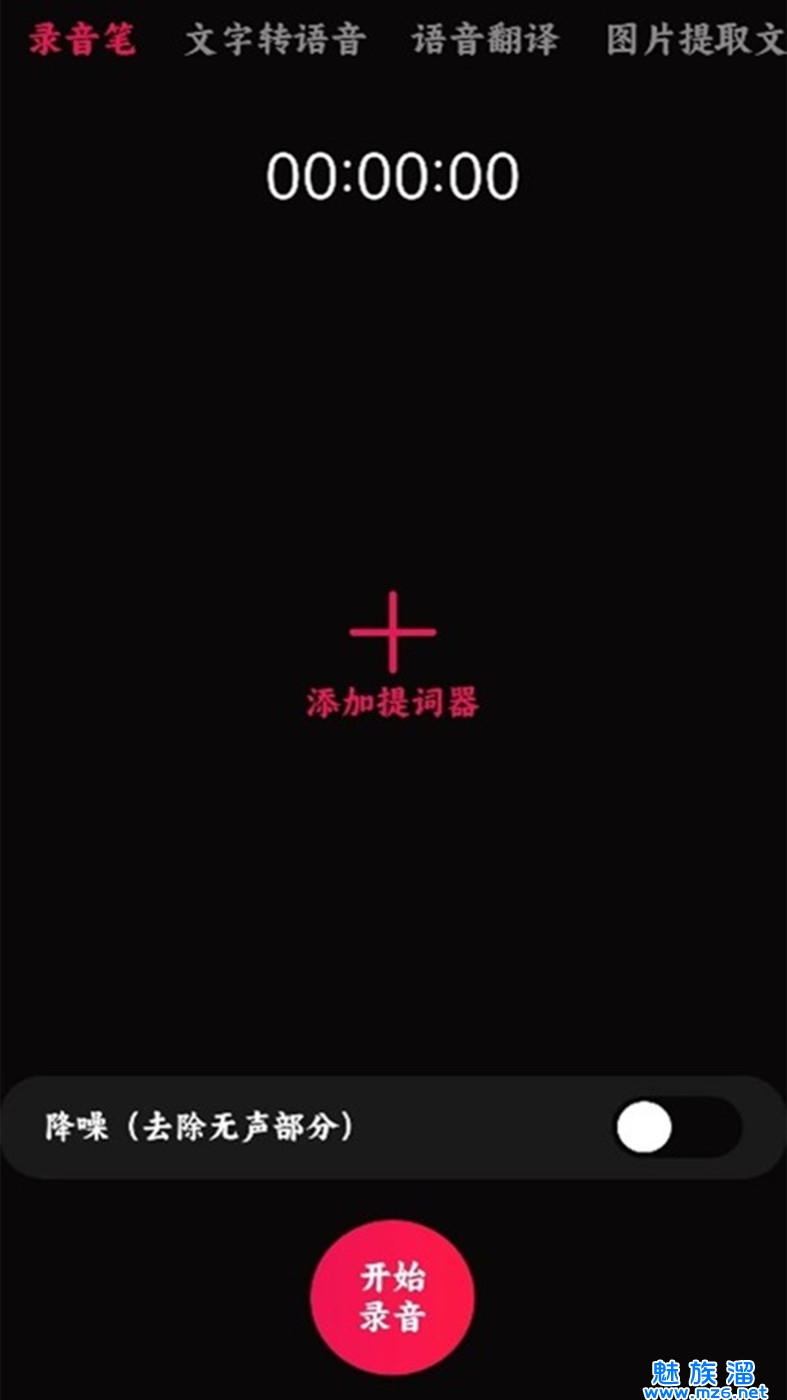The height and width of the screenshot is (1400, 787).
Task: Open the 语音翻译 tab
Action: (485, 40)
